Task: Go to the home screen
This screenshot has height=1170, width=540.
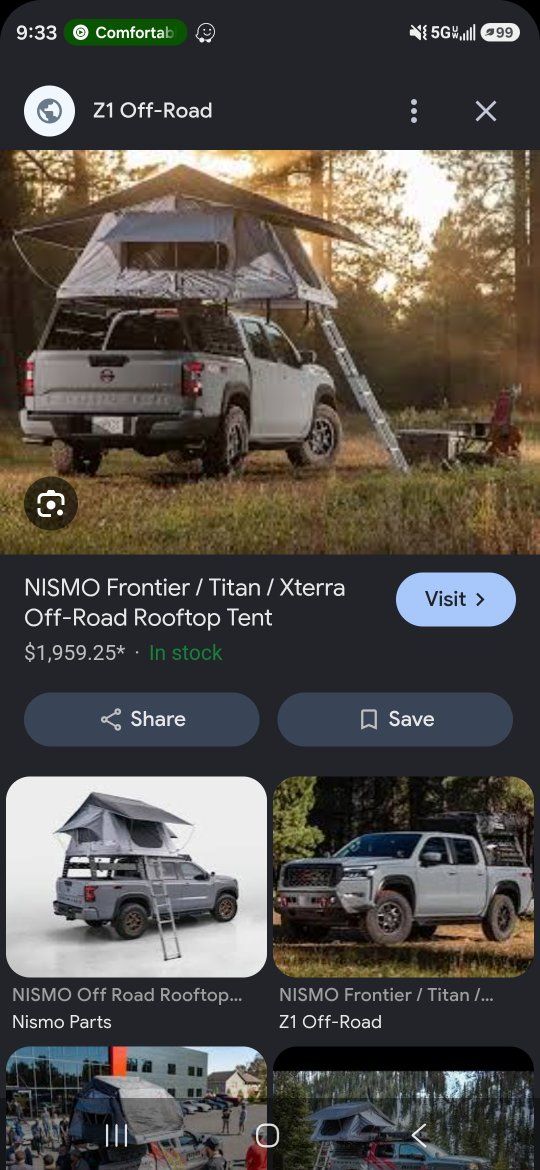Action: pyautogui.click(x=267, y=1136)
